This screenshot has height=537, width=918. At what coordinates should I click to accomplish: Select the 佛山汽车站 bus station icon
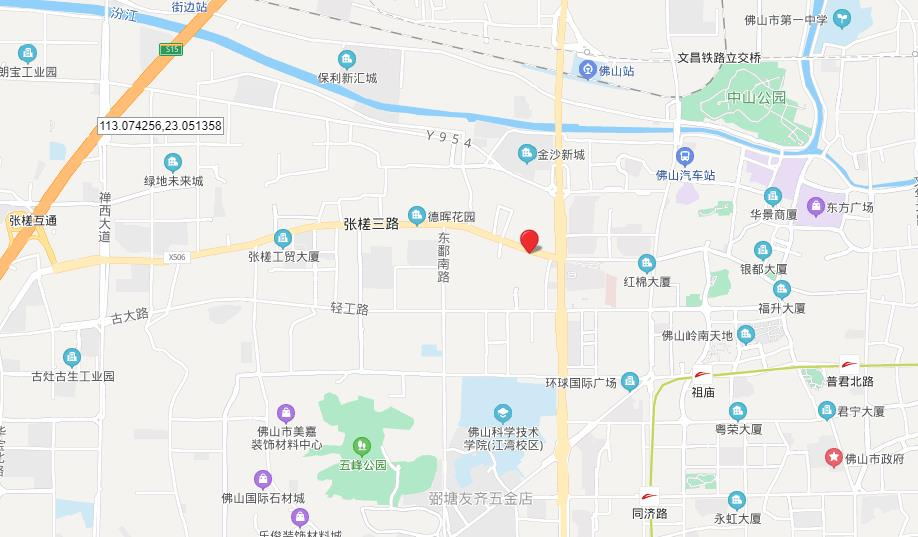685,156
